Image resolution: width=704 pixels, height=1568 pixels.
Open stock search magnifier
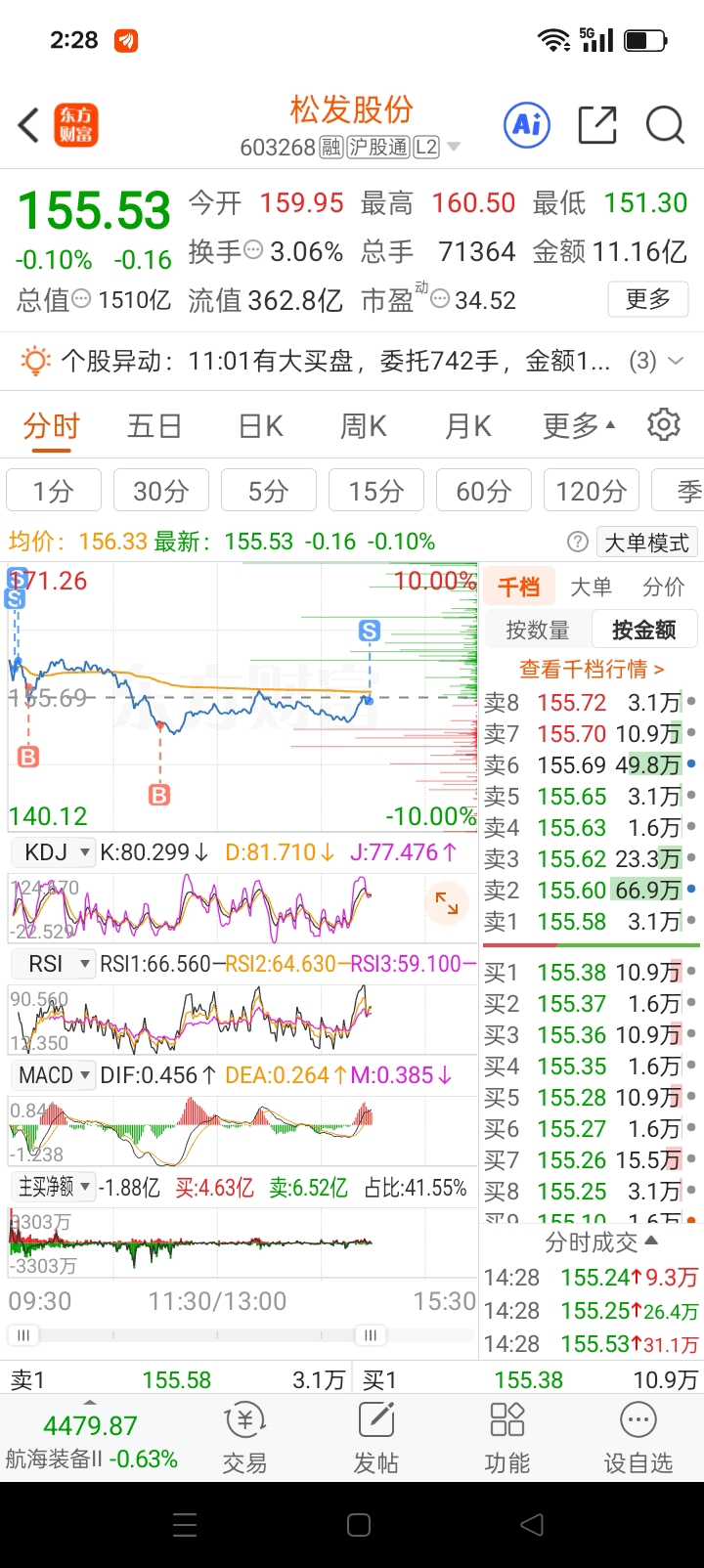pyautogui.click(x=665, y=125)
